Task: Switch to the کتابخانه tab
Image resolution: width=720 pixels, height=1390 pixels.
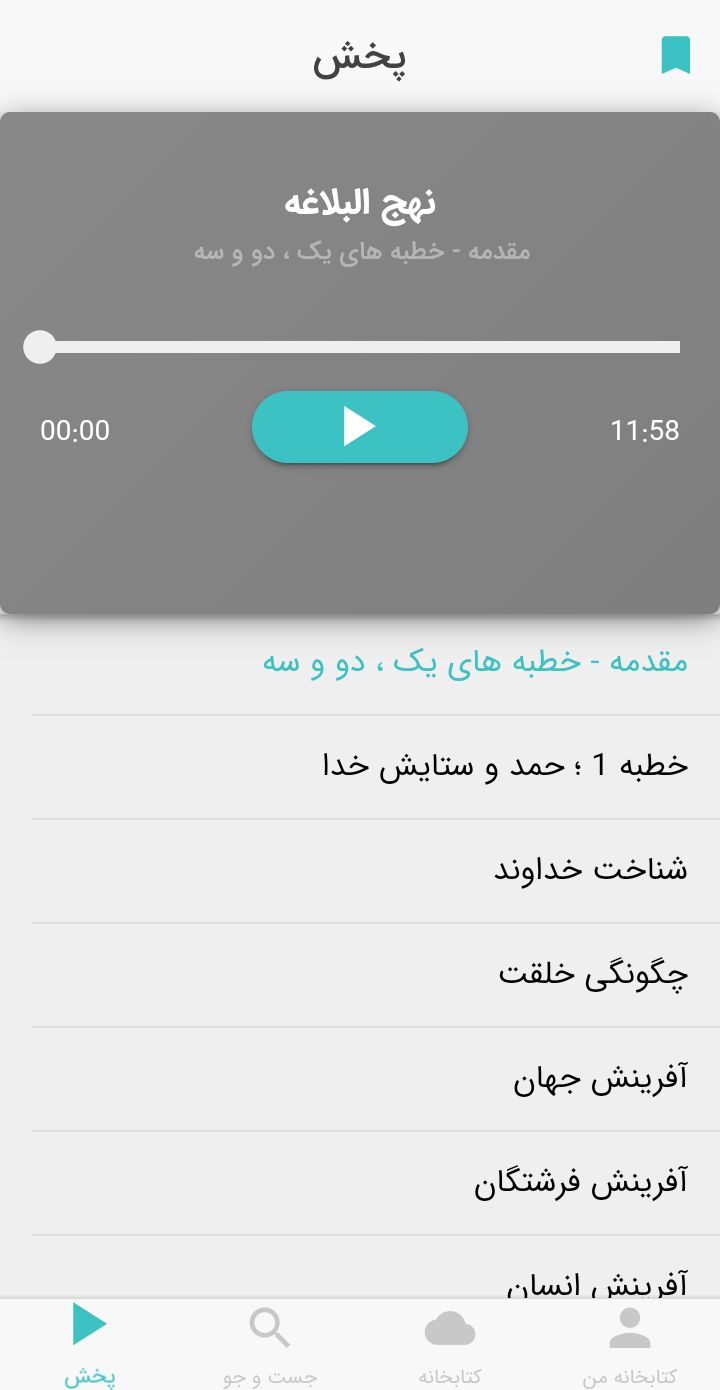Action: click(x=450, y=1345)
